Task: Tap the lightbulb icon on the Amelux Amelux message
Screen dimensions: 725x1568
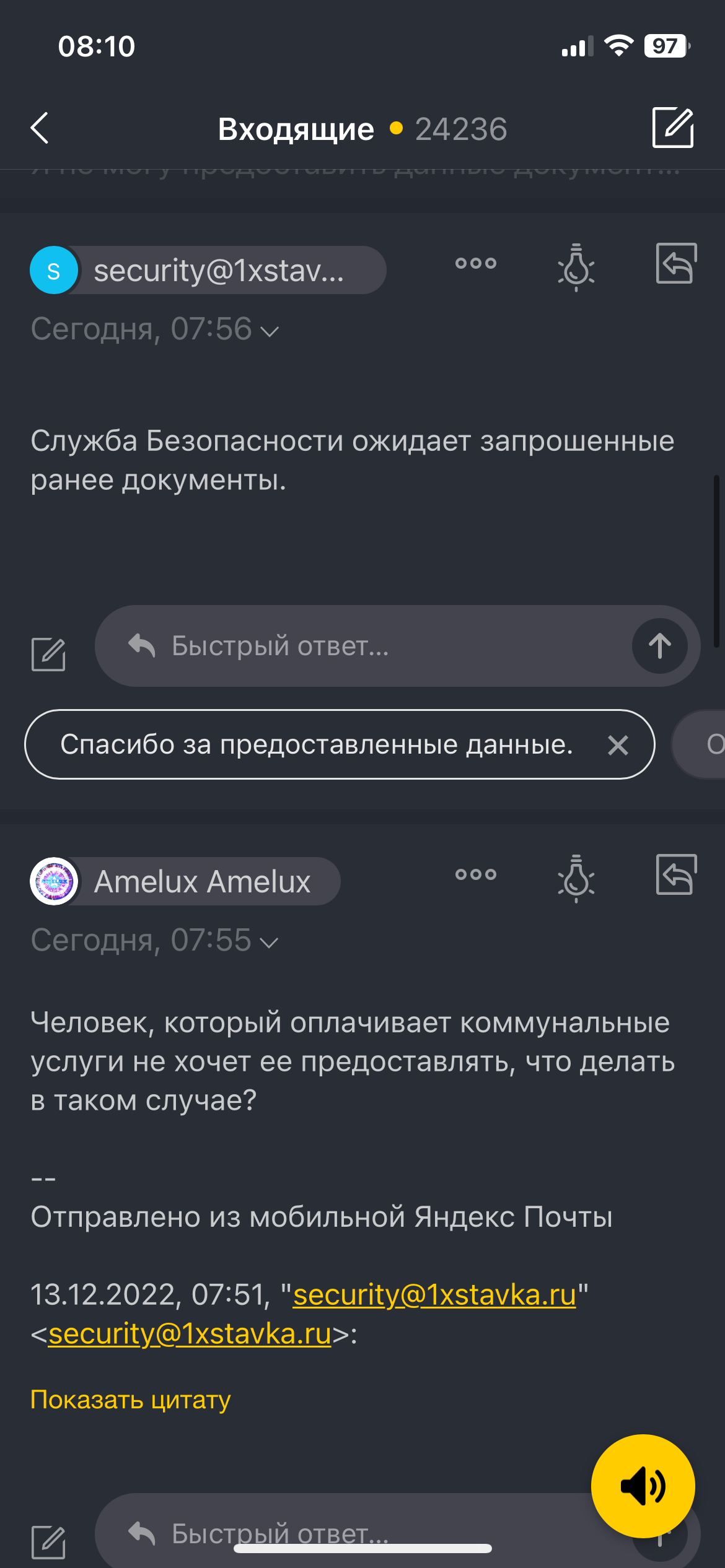Action: click(x=576, y=878)
